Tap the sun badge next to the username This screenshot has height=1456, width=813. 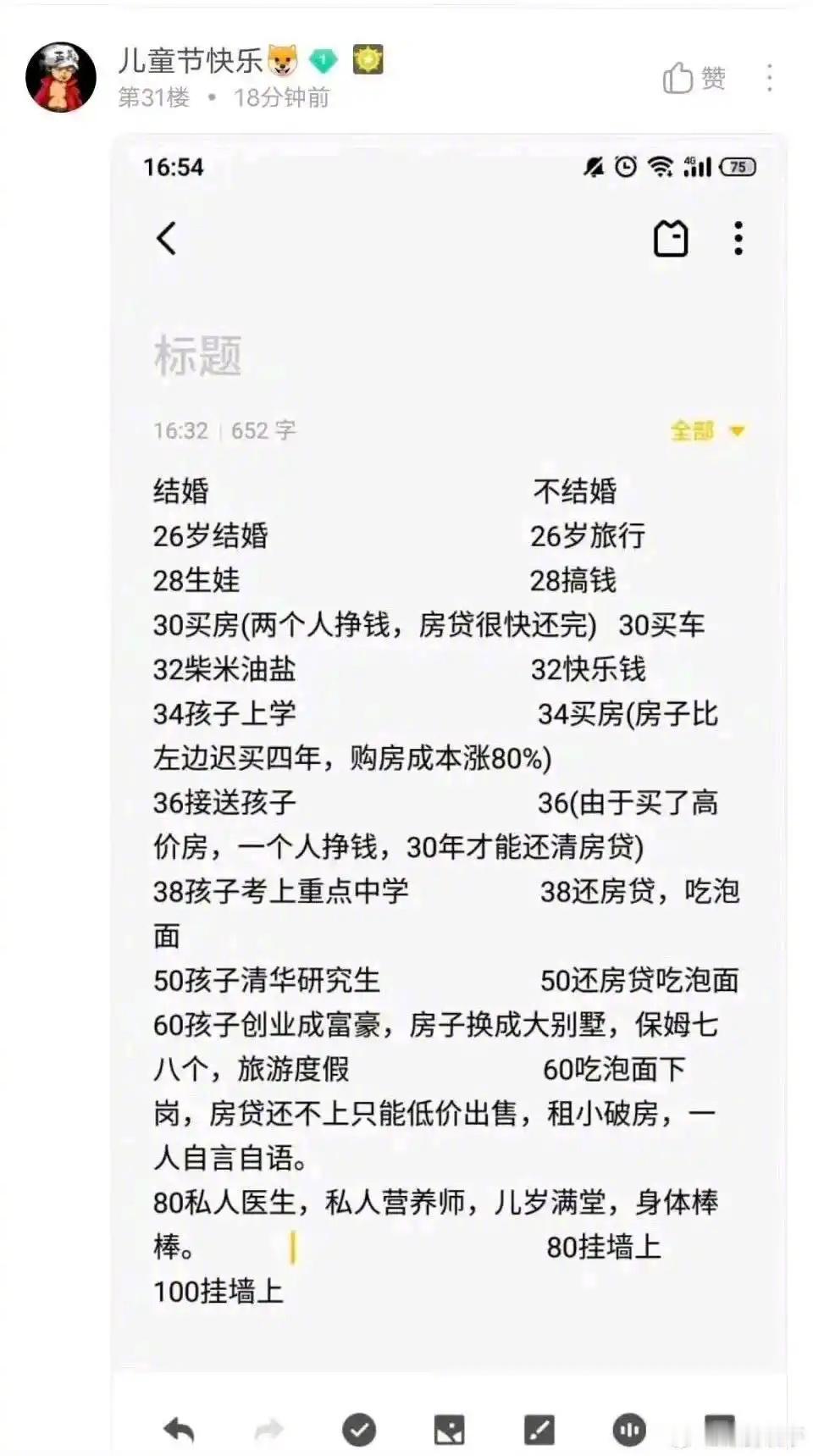coord(368,61)
